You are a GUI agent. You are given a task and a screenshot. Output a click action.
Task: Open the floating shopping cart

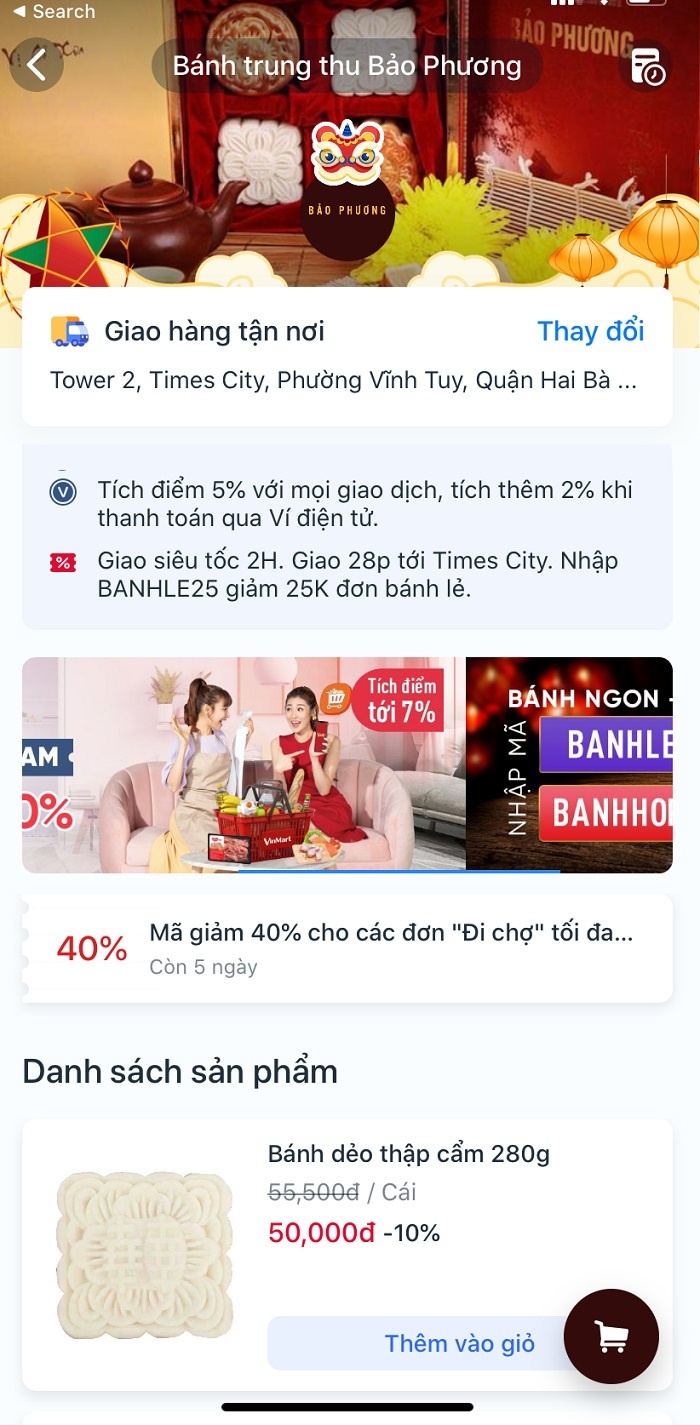point(611,1336)
